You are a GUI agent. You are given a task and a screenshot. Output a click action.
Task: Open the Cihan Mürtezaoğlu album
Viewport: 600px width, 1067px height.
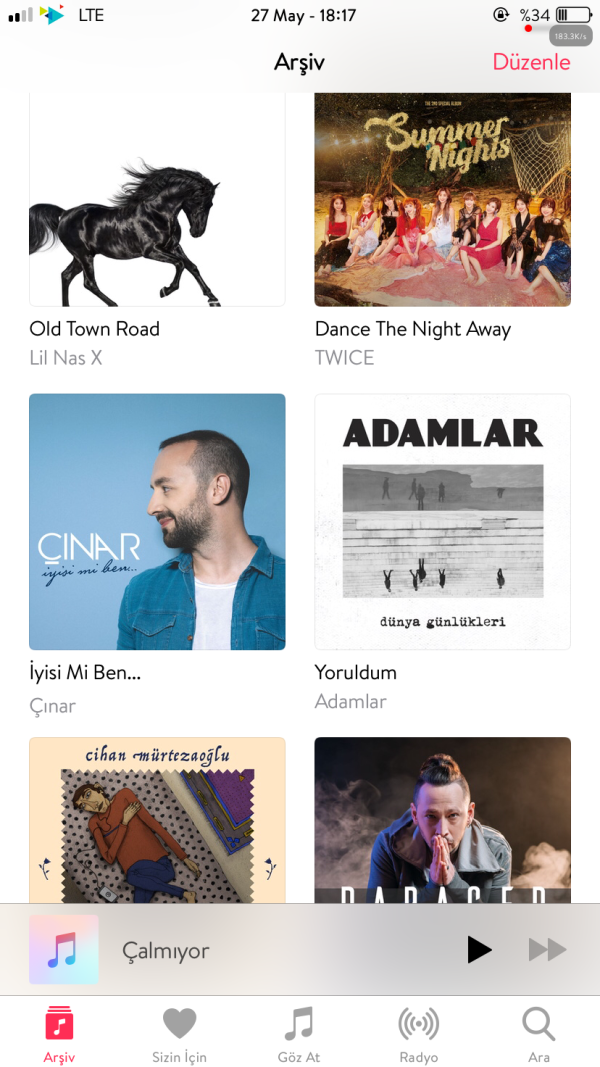click(x=157, y=820)
